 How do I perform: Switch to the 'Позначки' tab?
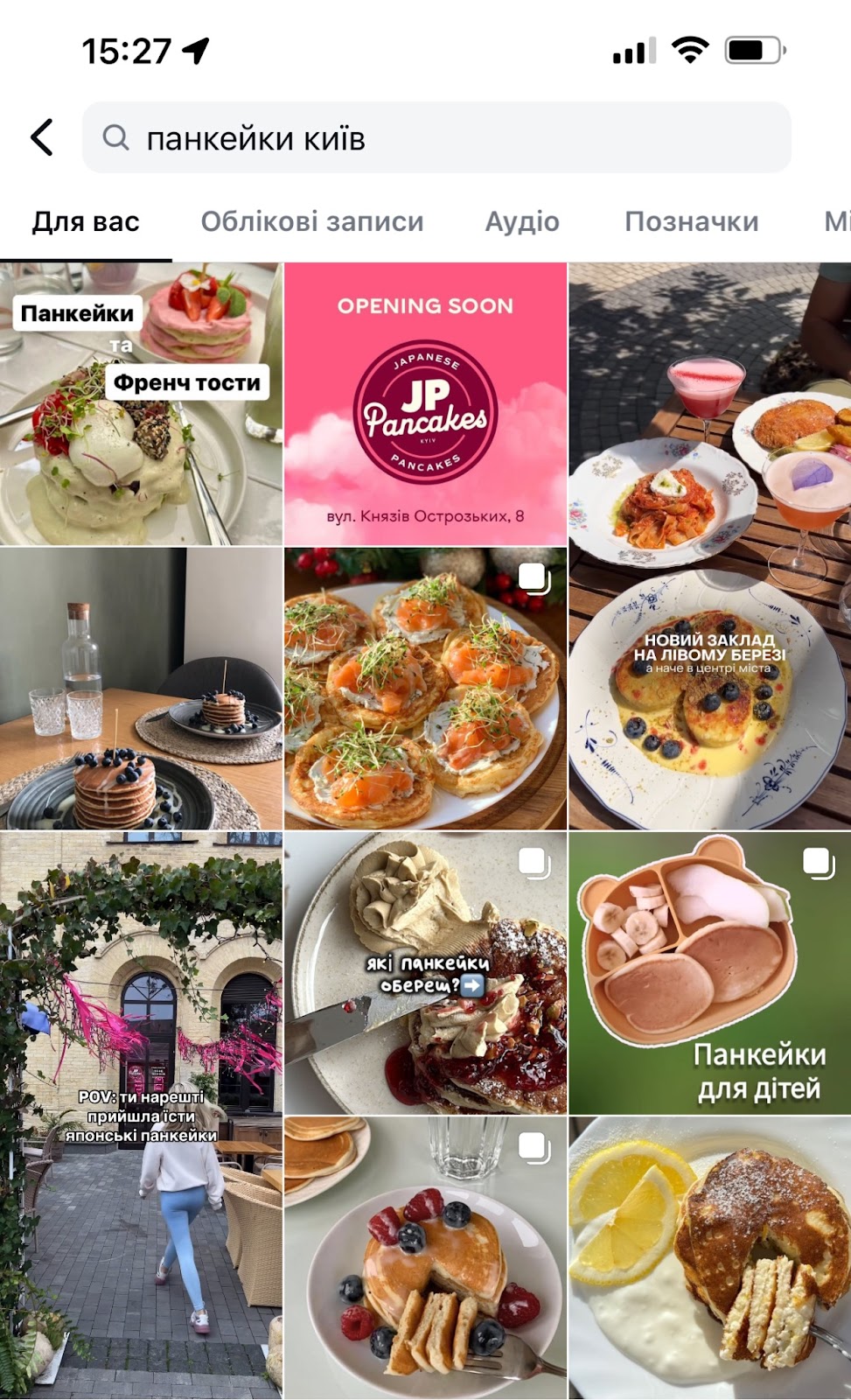[691, 222]
